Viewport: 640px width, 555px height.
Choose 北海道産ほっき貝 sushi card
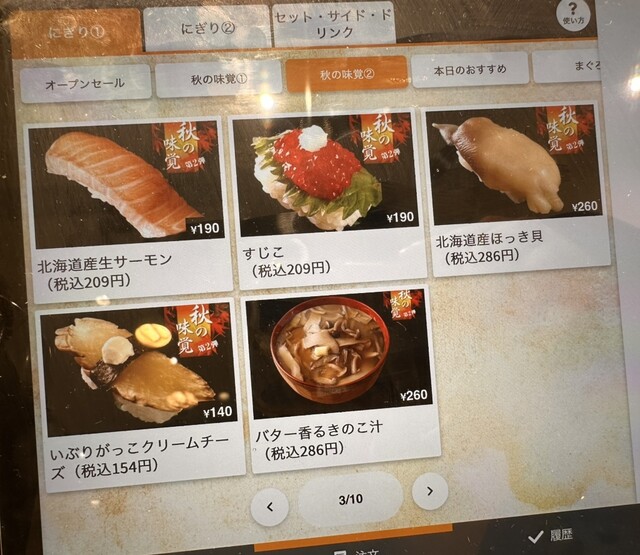click(x=516, y=187)
